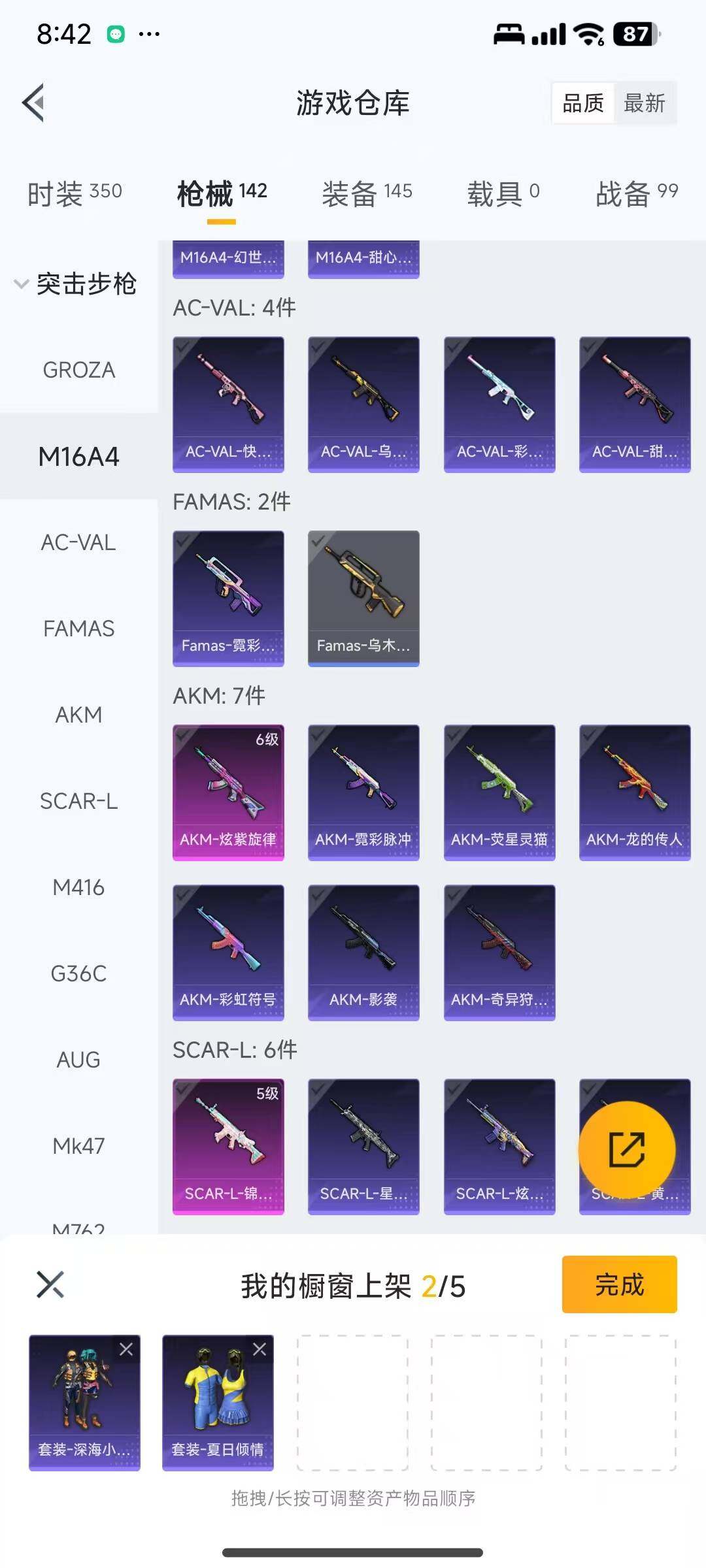Tap the yellow share floating button
Viewport: 706px width, 1568px height.
point(627,1150)
